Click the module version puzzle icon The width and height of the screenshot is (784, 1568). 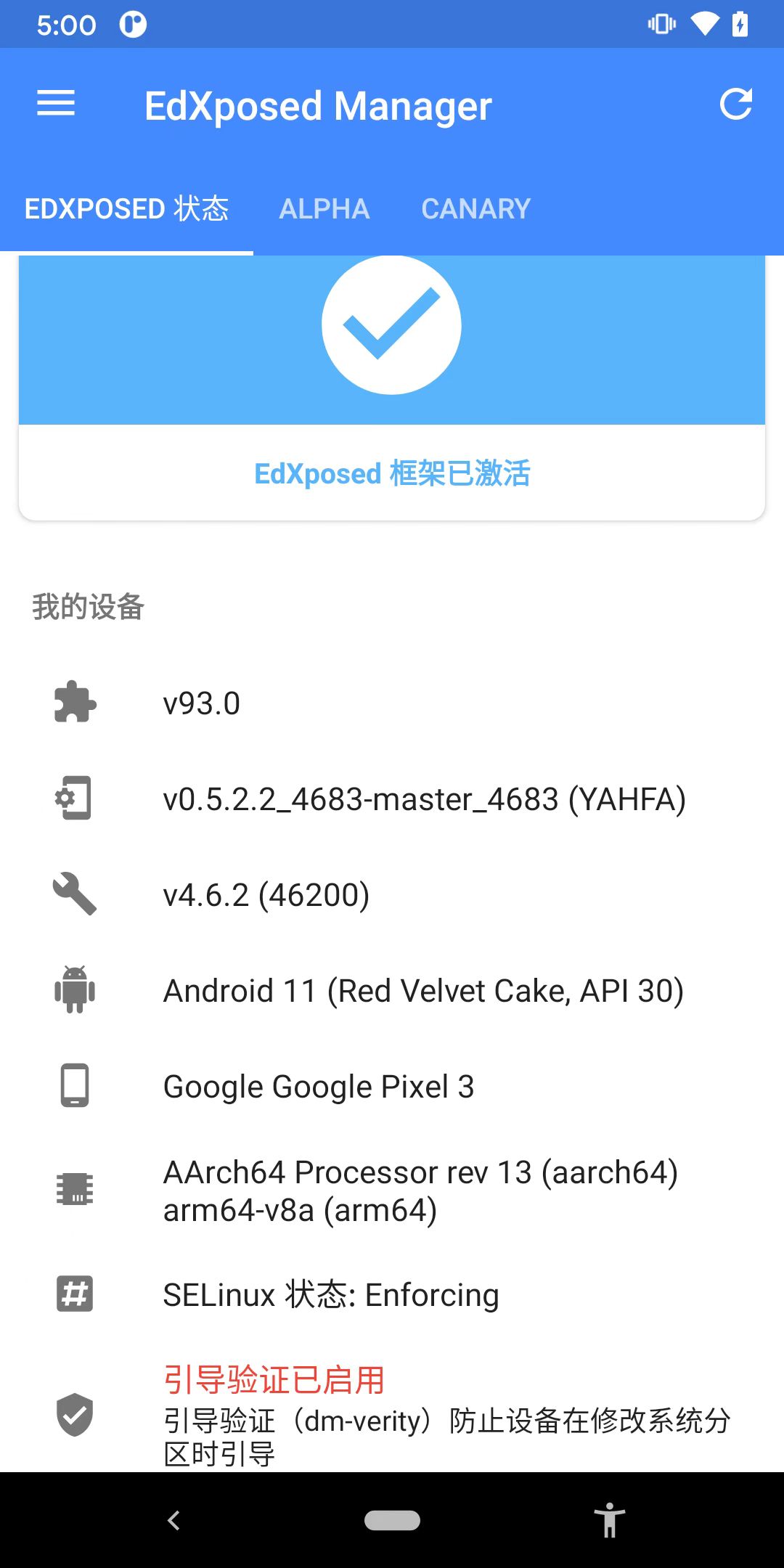tap(73, 701)
